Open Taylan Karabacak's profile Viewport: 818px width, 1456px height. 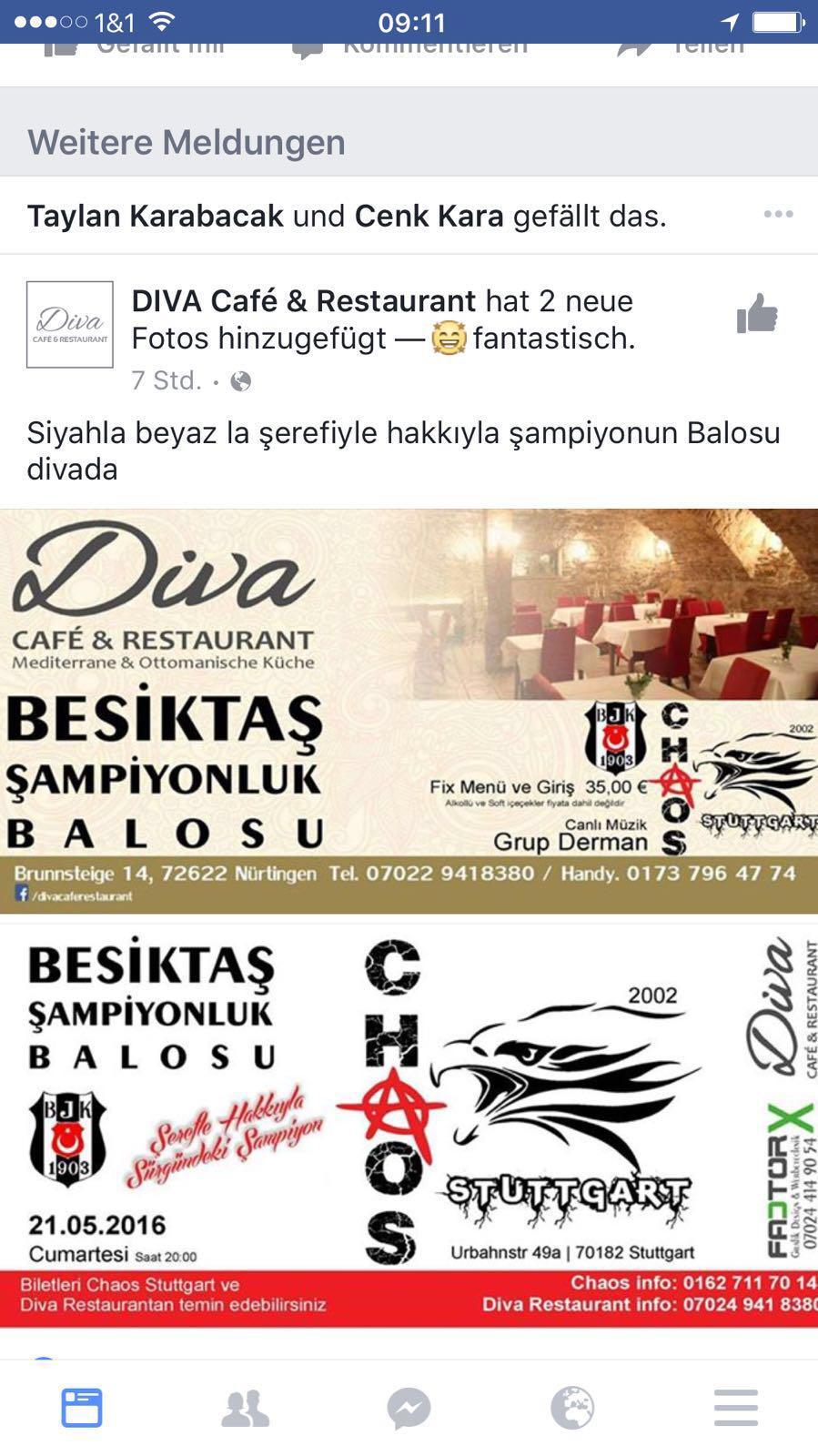click(x=155, y=217)
